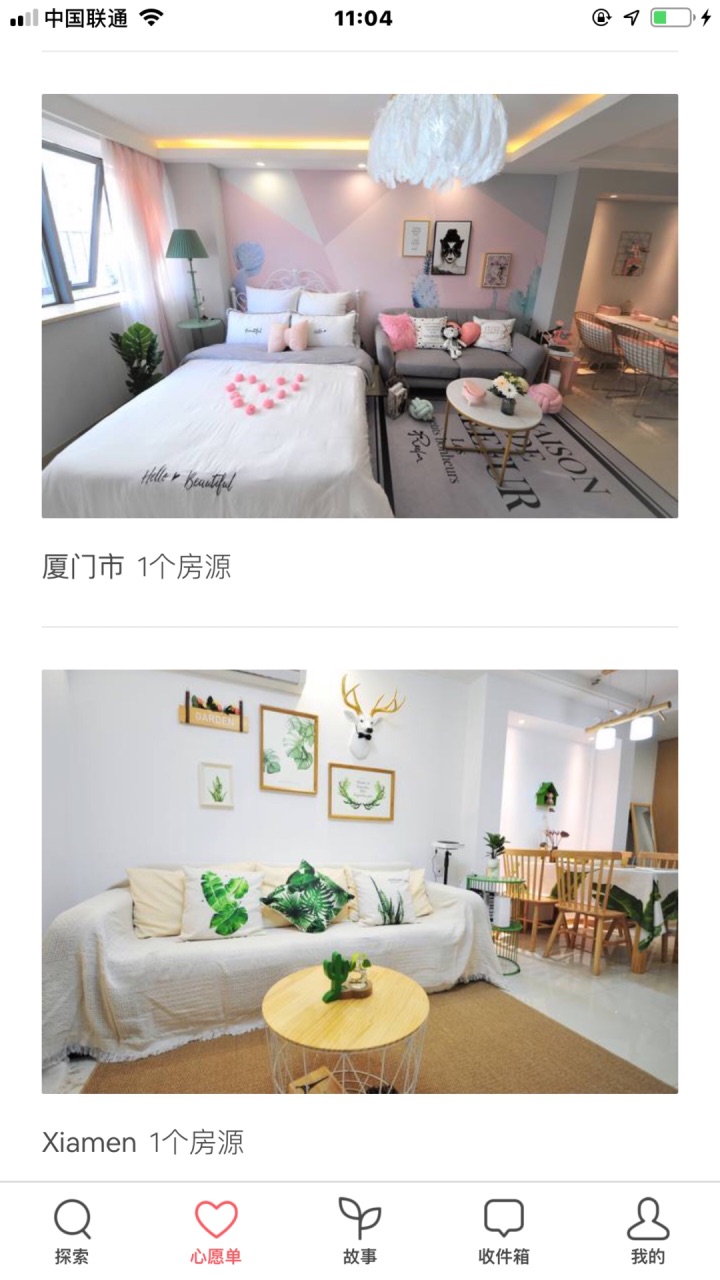The image size is (720, 1280).
Task: Switch to the 我的 profile tab
Action: tap(648, 1232)
